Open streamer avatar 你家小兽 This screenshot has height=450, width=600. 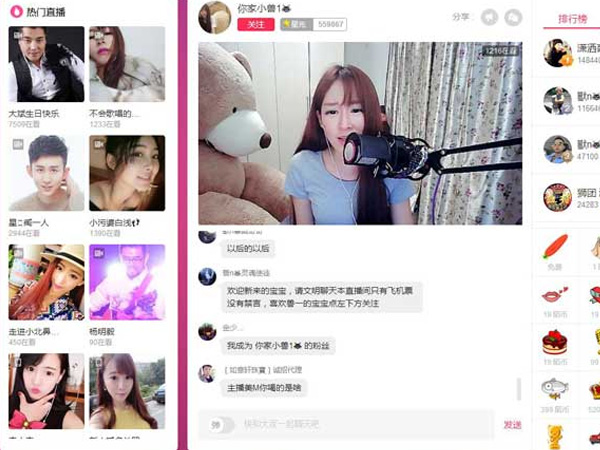pyautogui.click(x=216, y=17)
